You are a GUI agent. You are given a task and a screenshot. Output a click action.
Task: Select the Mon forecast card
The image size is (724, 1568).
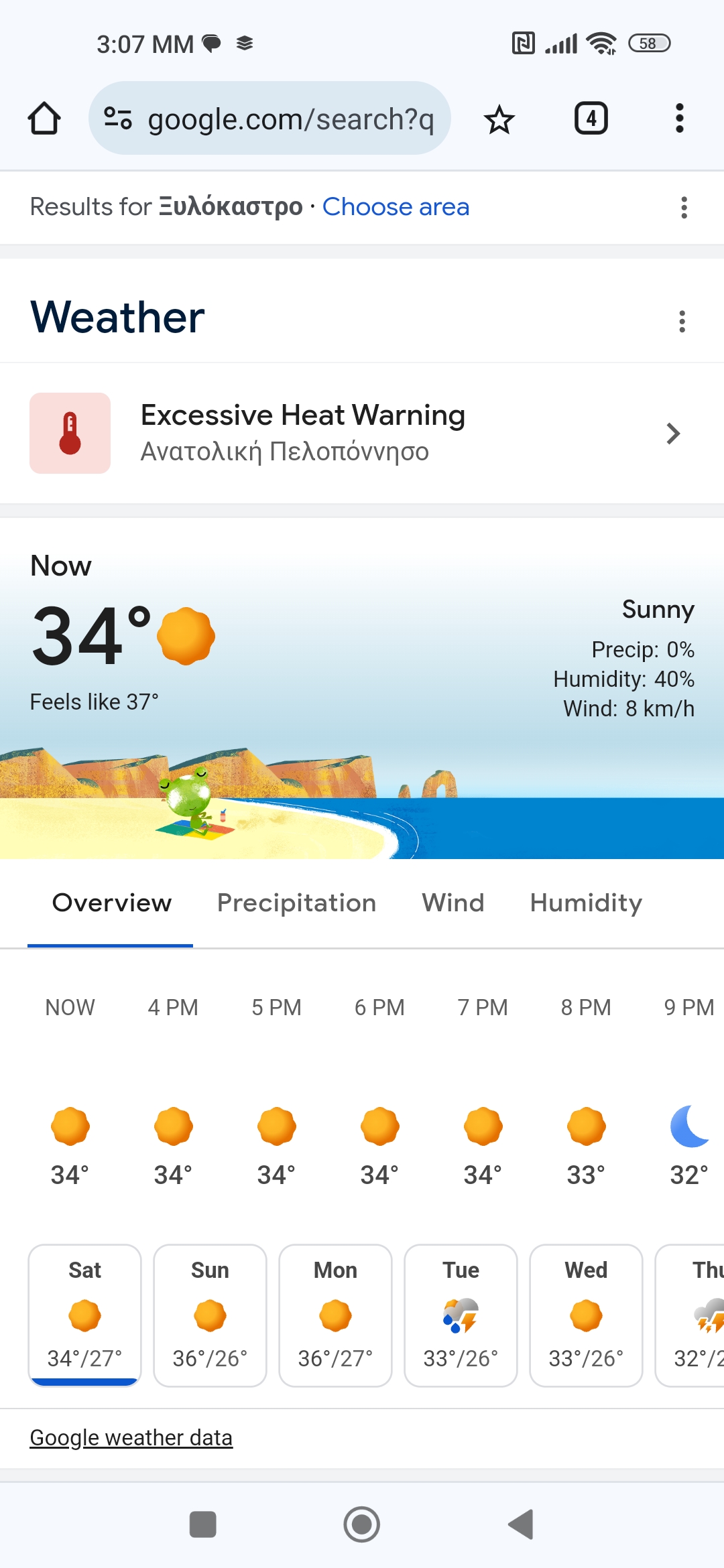(335, 1315)
